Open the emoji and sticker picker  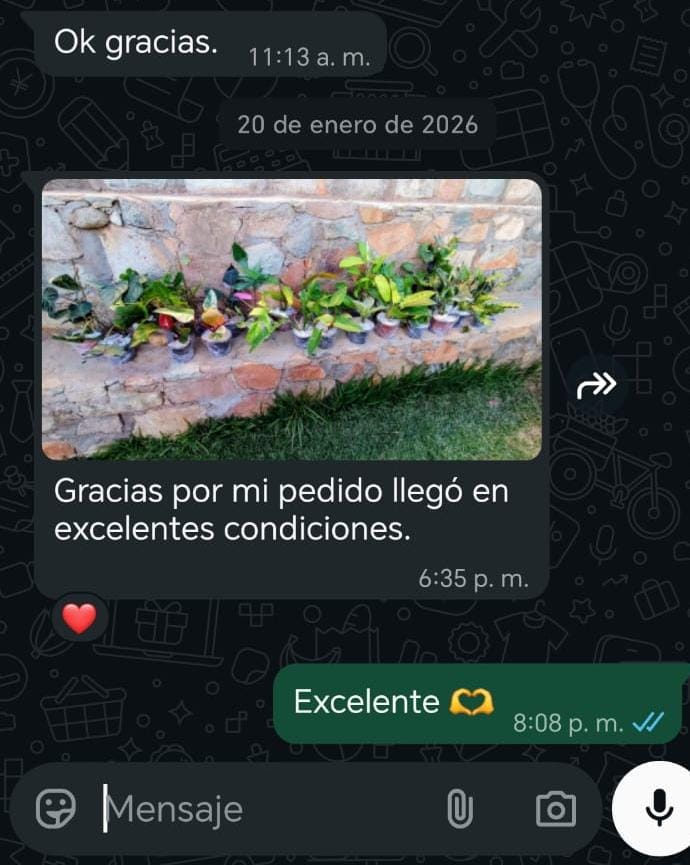pyautogui.click(x=56, y=808)
